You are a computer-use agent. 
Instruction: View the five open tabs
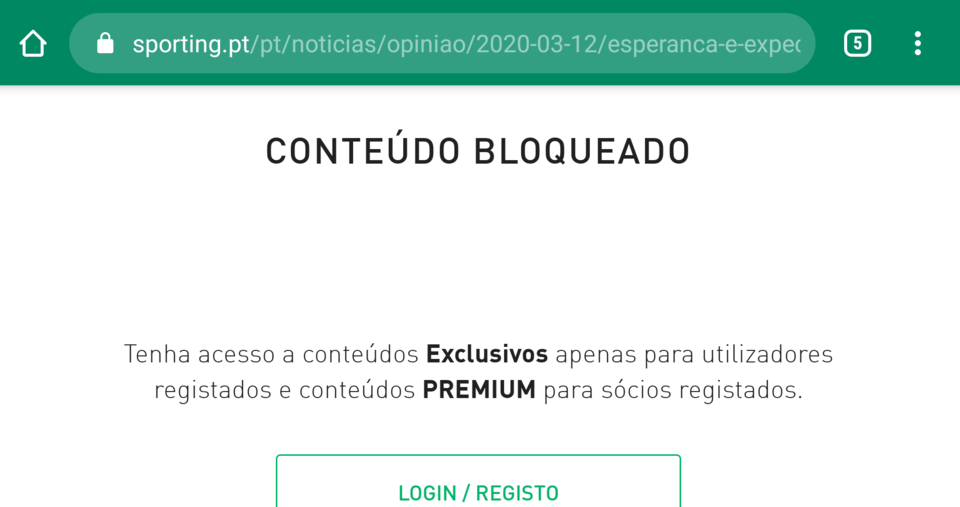point(857,43)
